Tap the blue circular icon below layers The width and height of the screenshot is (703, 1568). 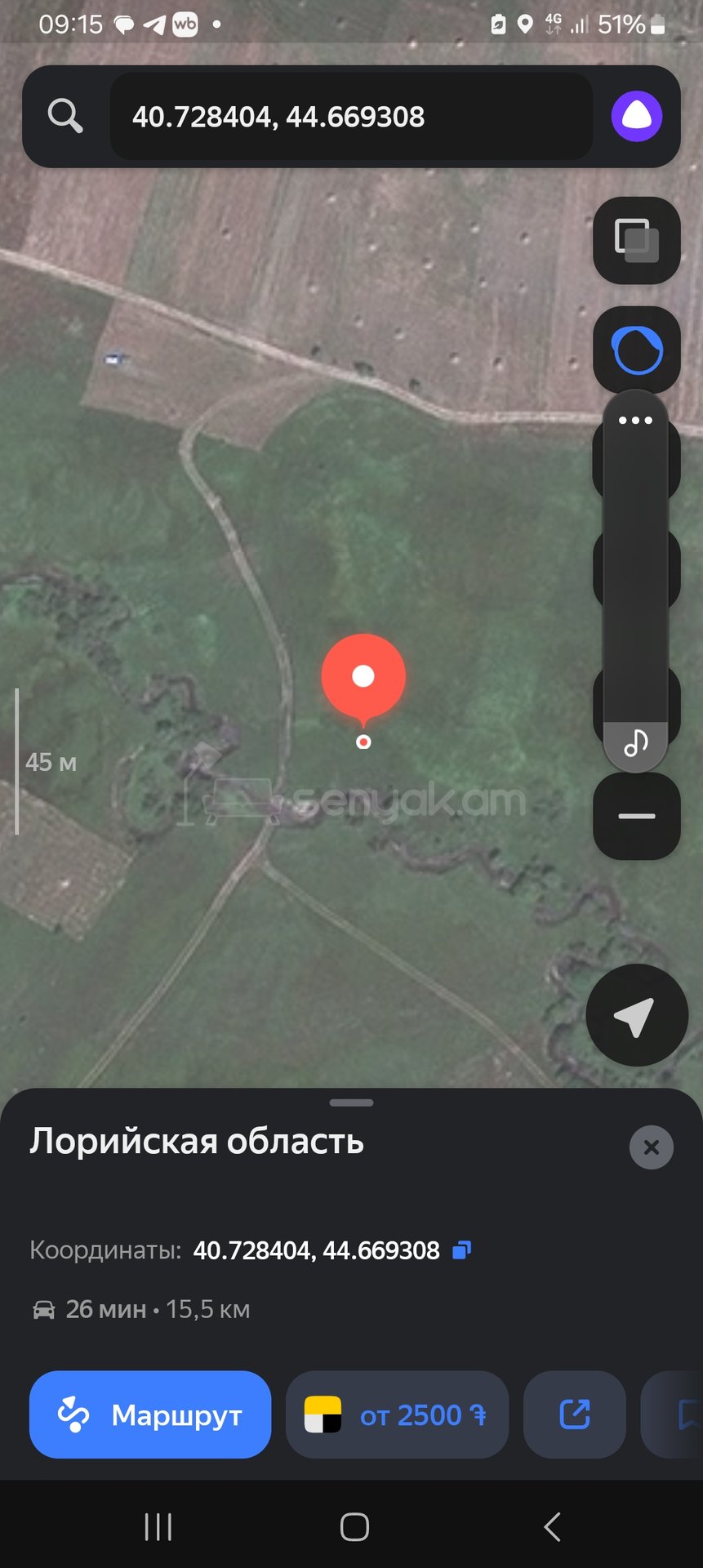coord(636,350)
